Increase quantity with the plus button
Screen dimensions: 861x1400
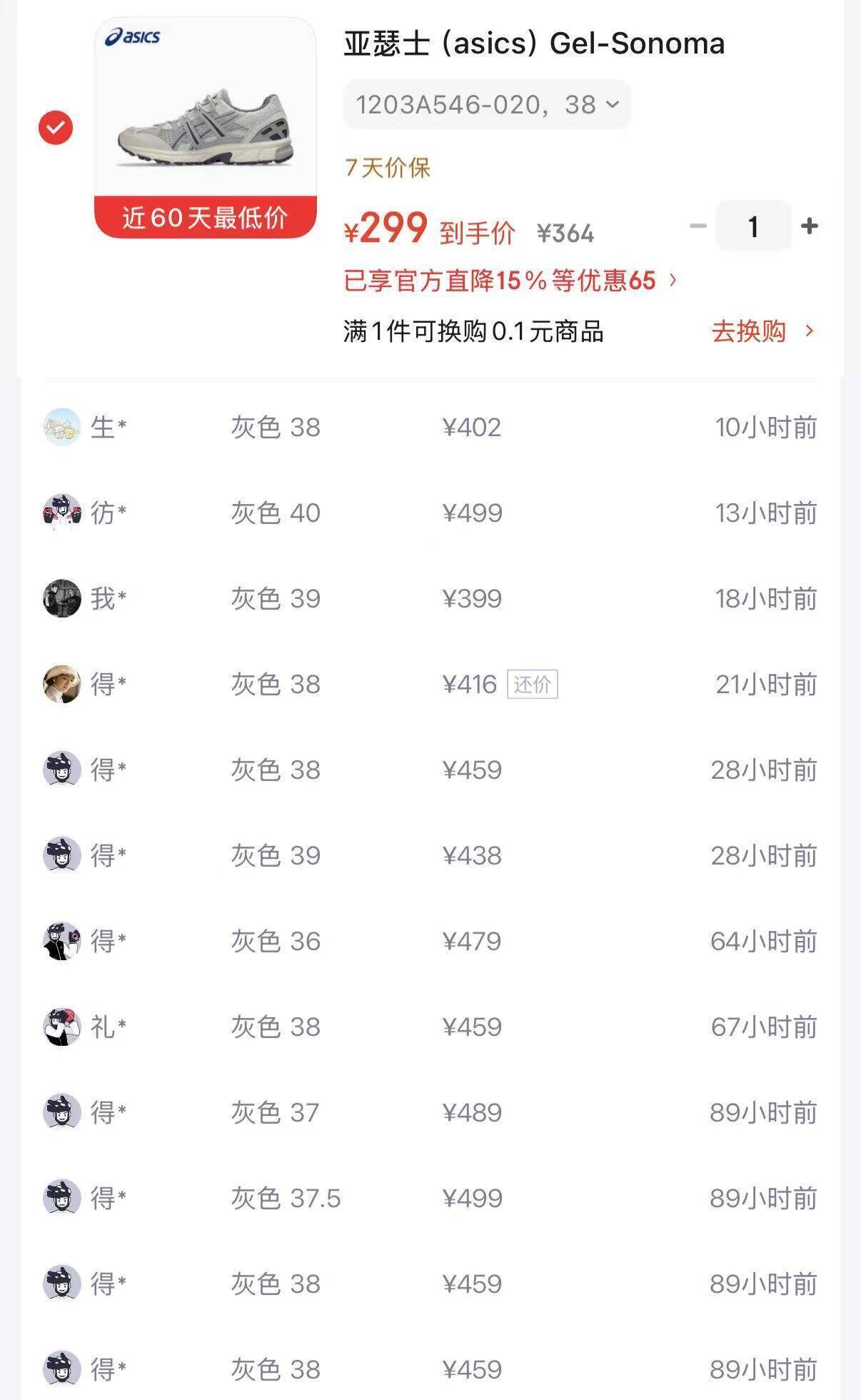(810, 226)
